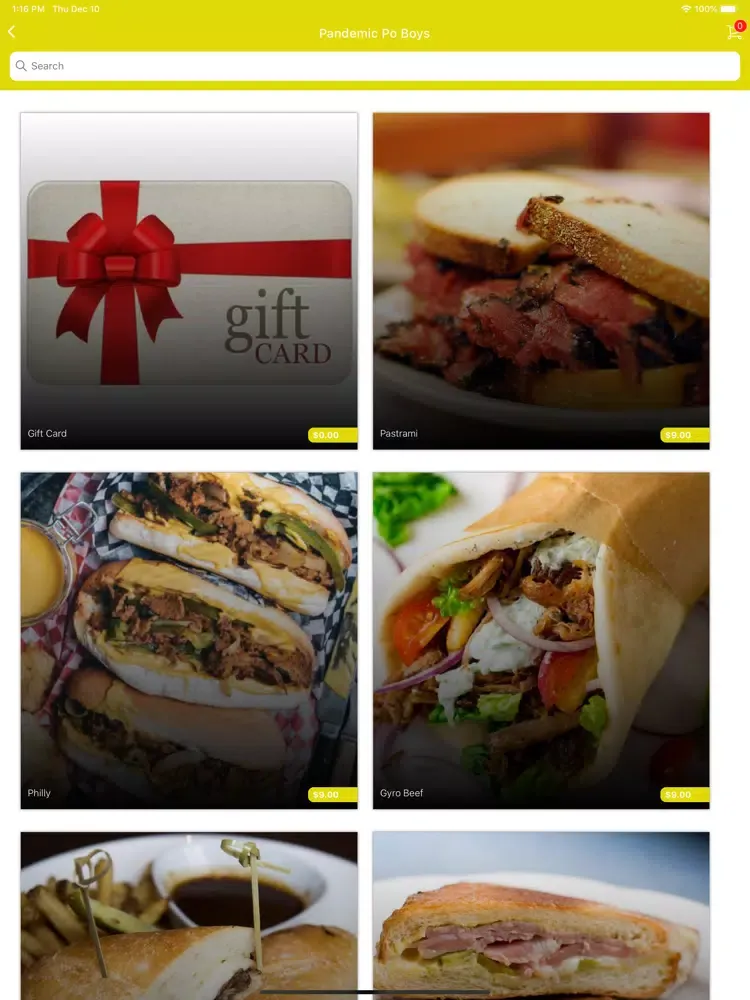Tap the Search field

375,66
